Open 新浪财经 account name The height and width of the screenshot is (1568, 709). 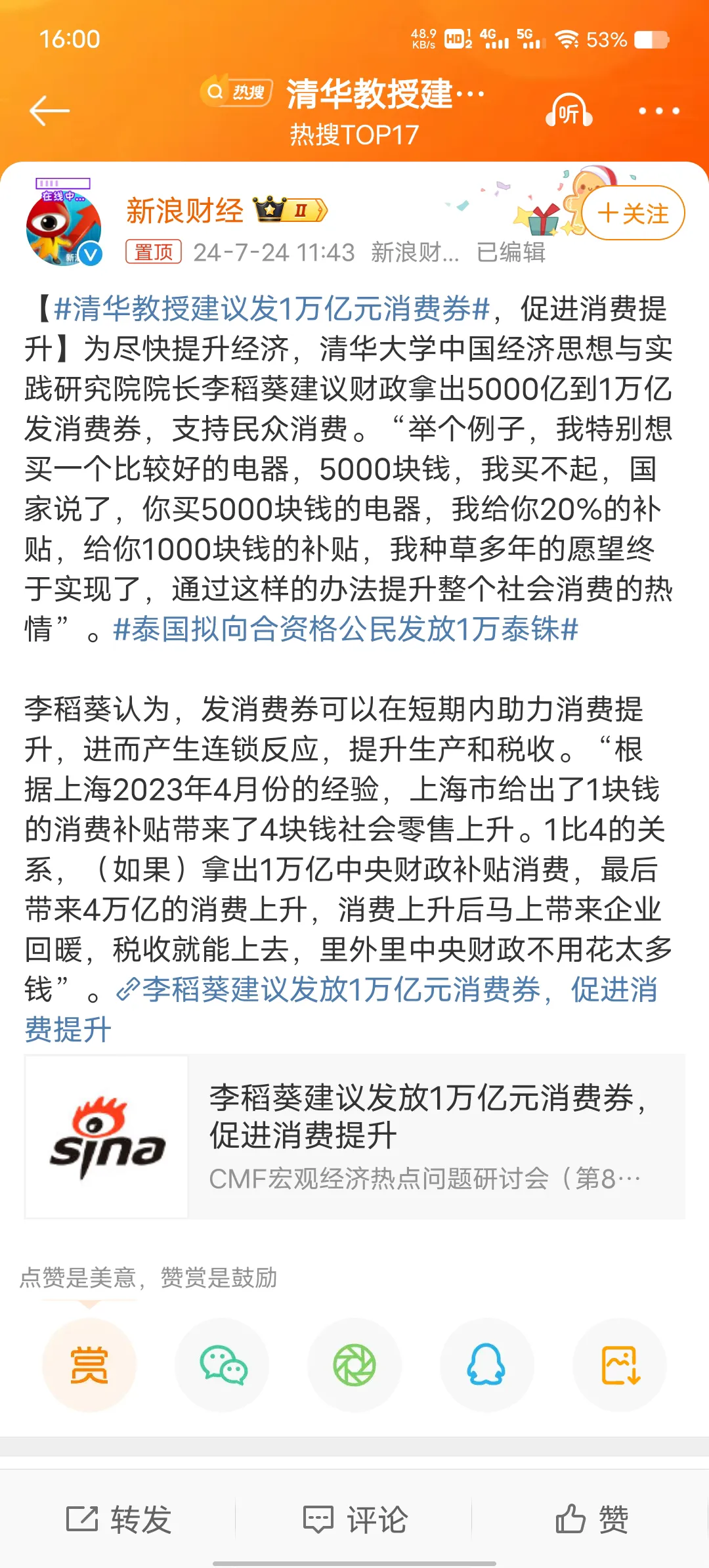[x=184, y=211]
